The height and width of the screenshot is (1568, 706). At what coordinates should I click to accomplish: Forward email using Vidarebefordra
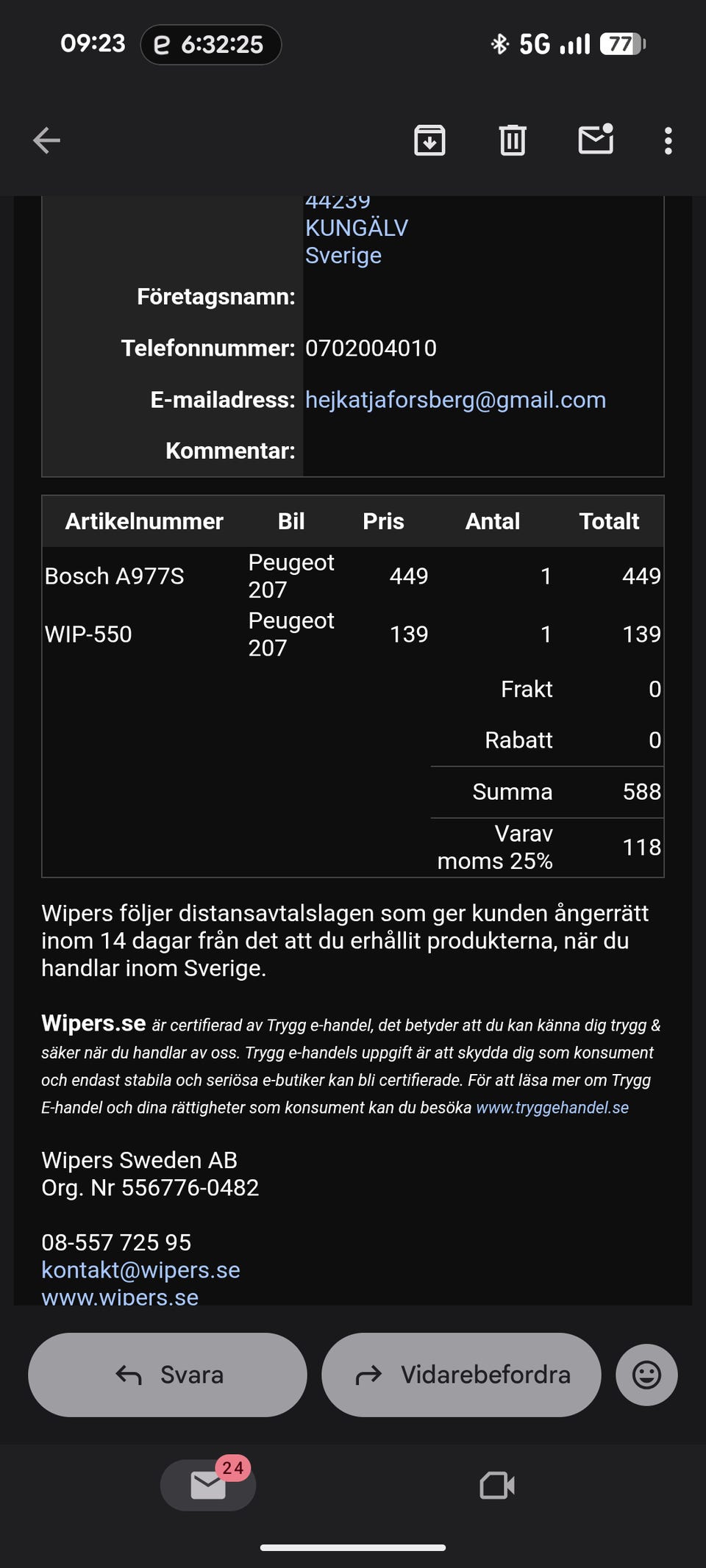point(461,1375)
